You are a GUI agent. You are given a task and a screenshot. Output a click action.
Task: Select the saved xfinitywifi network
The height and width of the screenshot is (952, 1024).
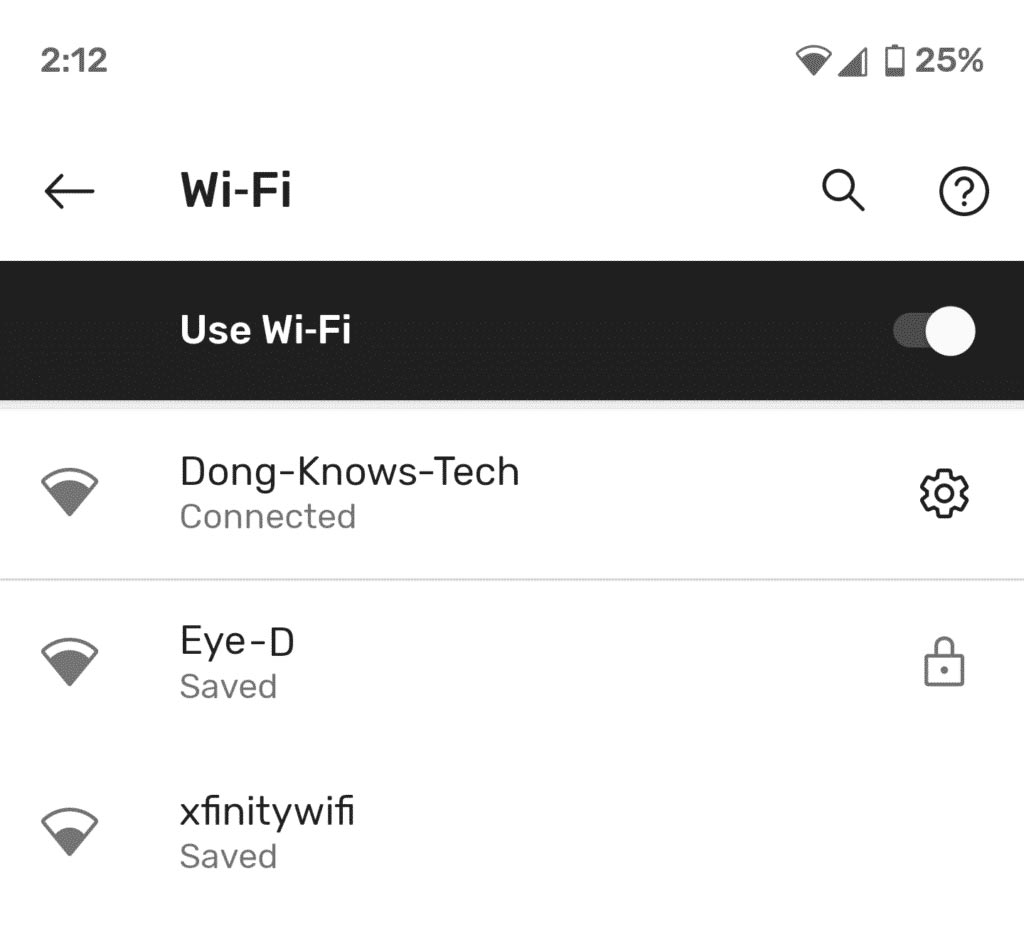tap(512, 832)
